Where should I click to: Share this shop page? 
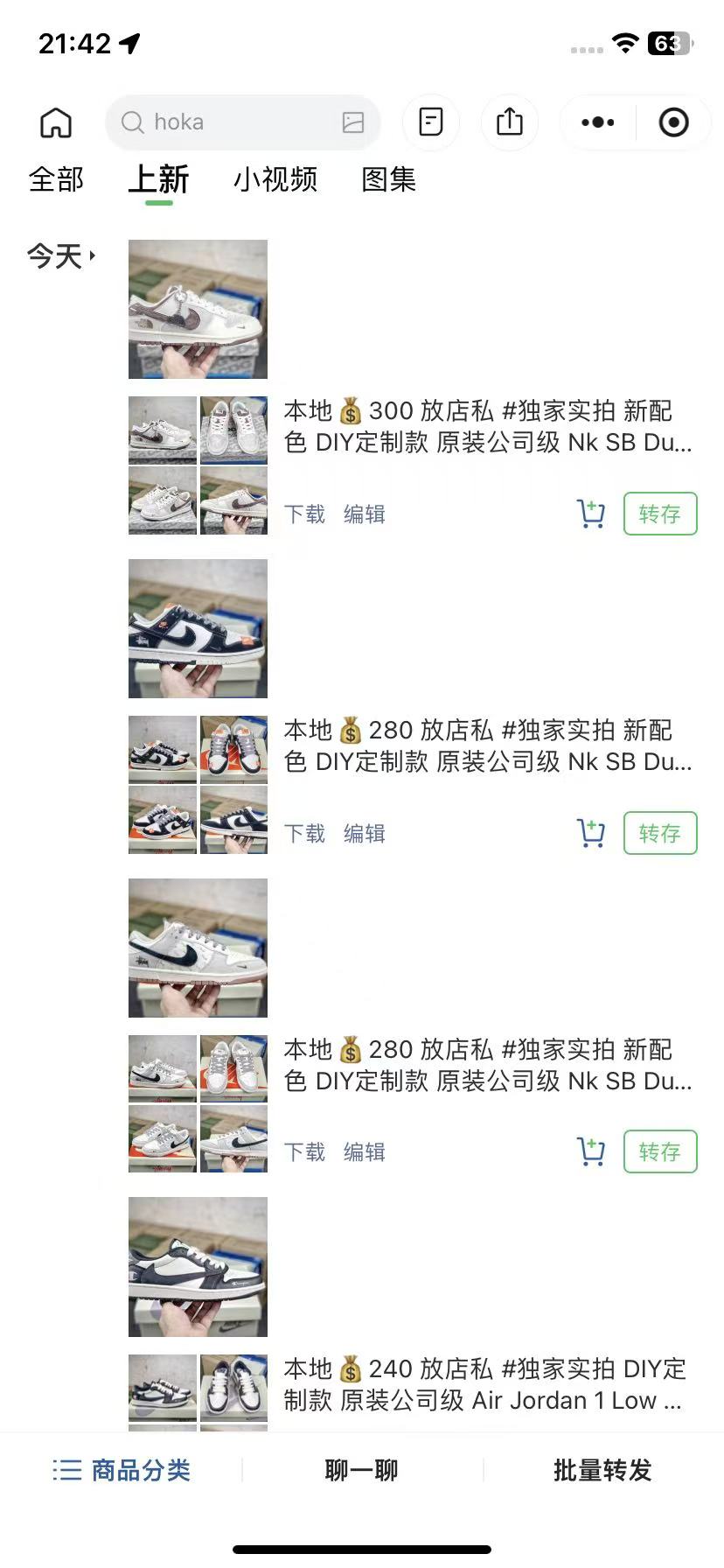pyautogui.click(x=510, y=122)
